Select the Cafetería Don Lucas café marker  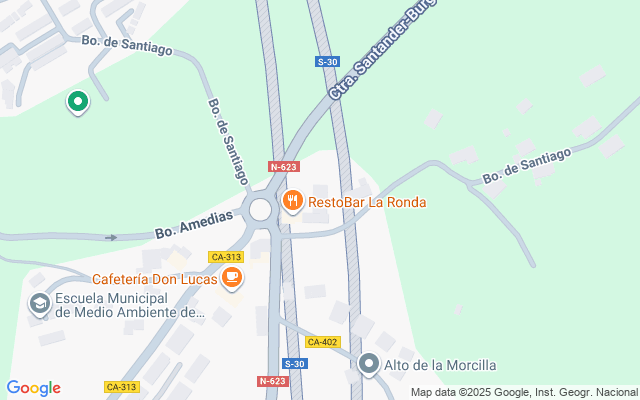[232, 278]
